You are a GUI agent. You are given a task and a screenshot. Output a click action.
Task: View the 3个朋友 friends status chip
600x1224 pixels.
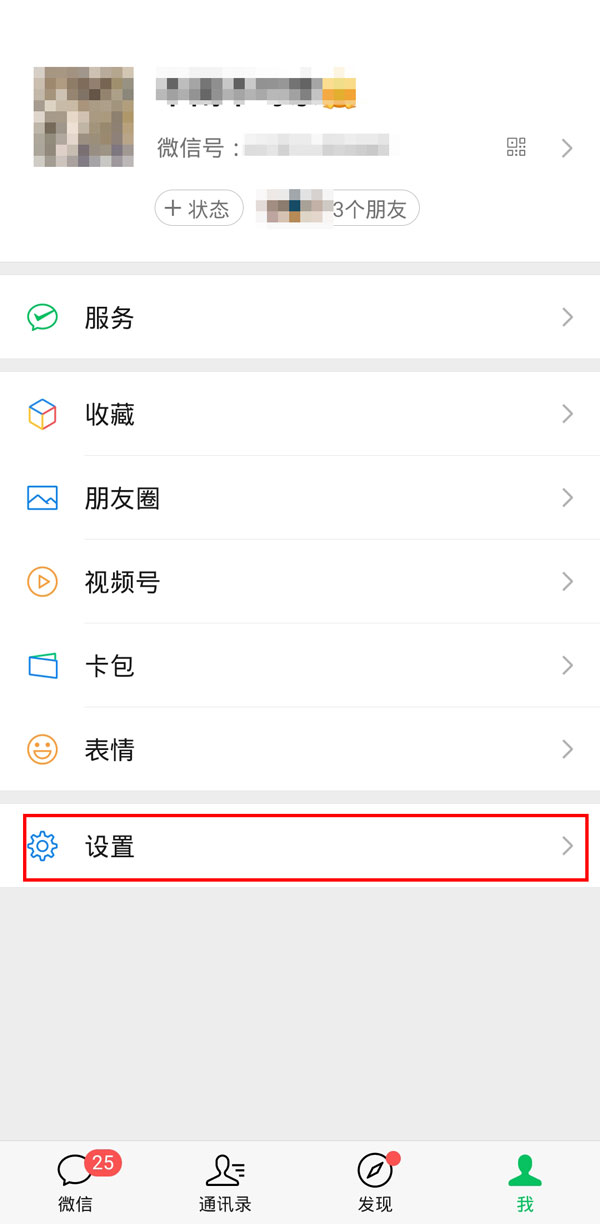coord(337,209)
